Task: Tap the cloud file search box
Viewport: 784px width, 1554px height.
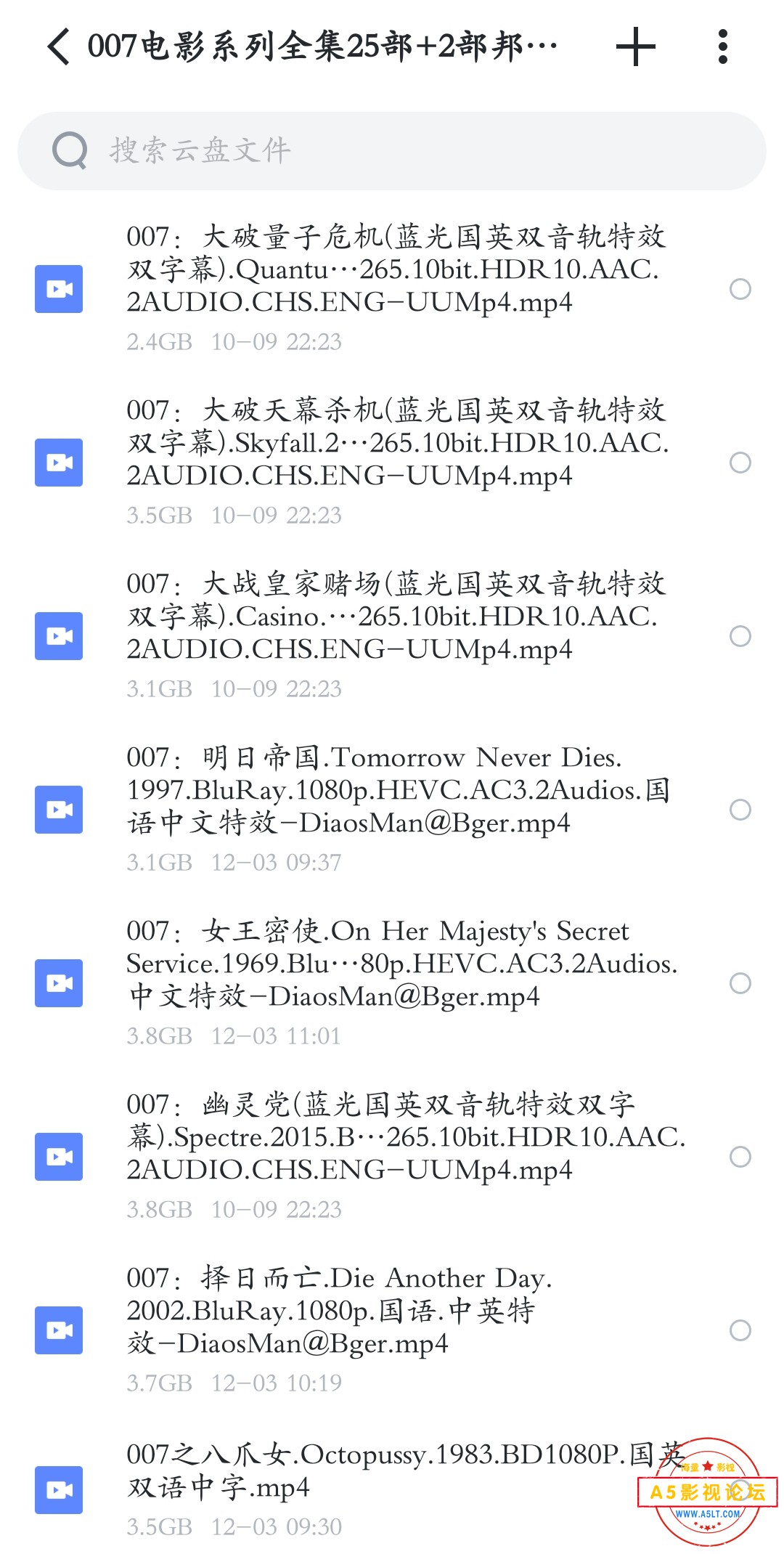Action: (x=392, y=151)
